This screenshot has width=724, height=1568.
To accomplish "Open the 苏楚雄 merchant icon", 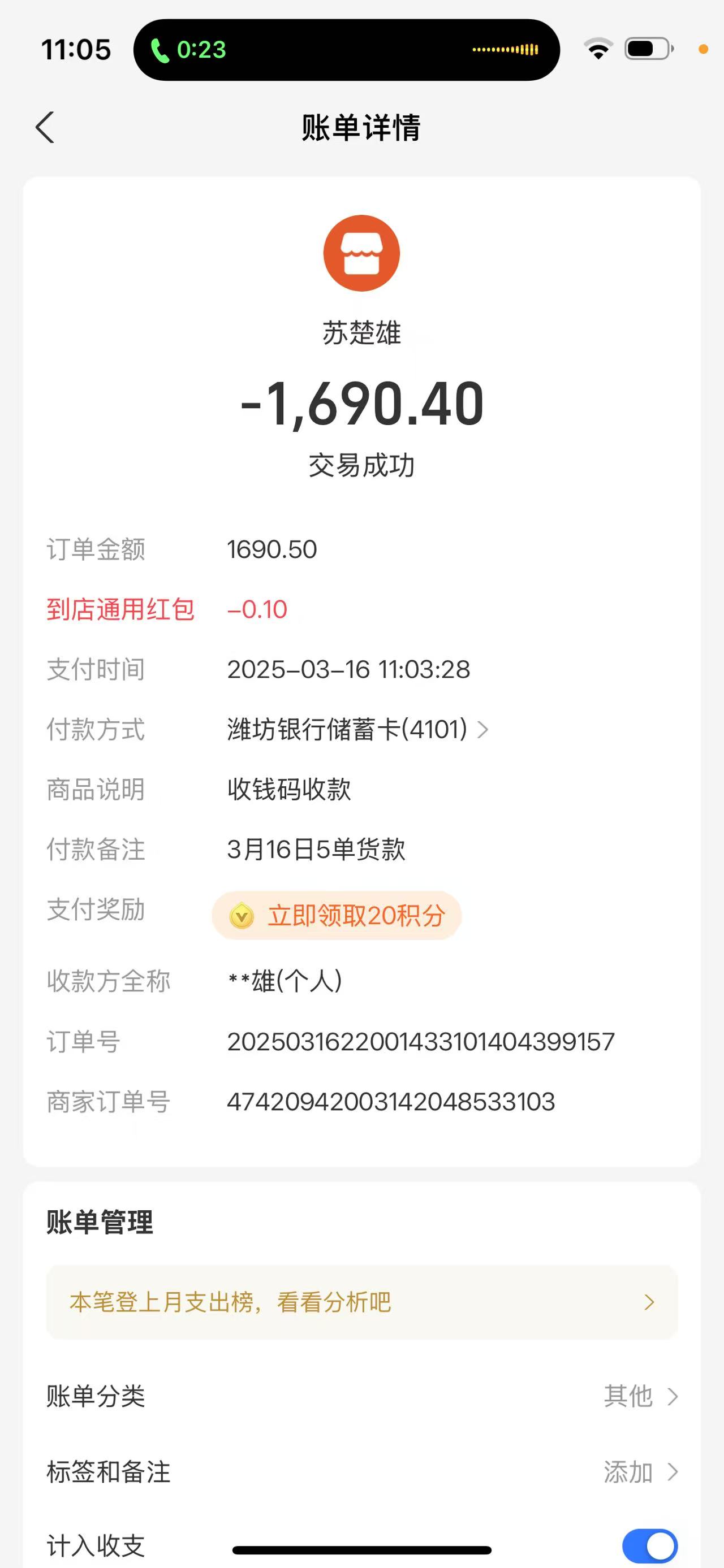I will (361, 253).
